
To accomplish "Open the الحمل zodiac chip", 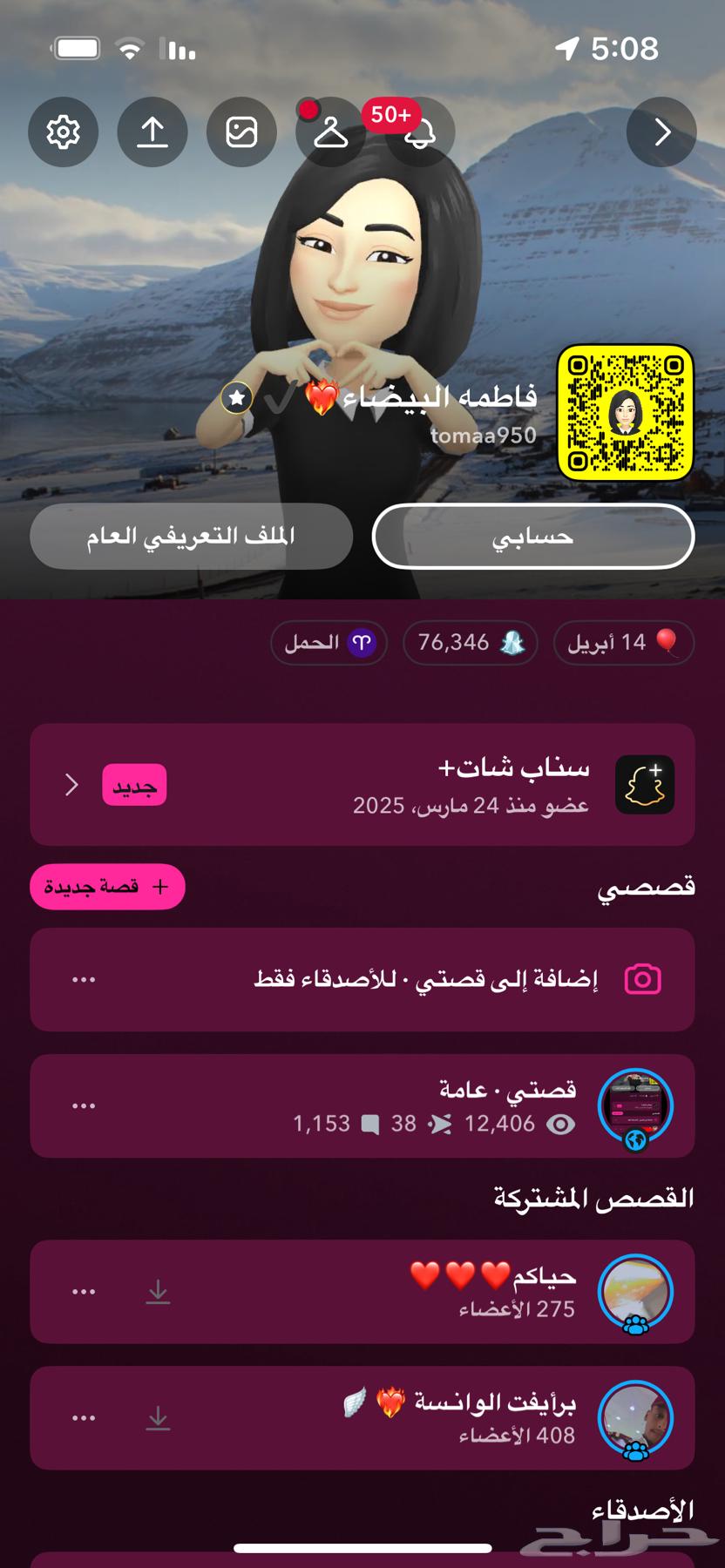I will tap(329, 643).
